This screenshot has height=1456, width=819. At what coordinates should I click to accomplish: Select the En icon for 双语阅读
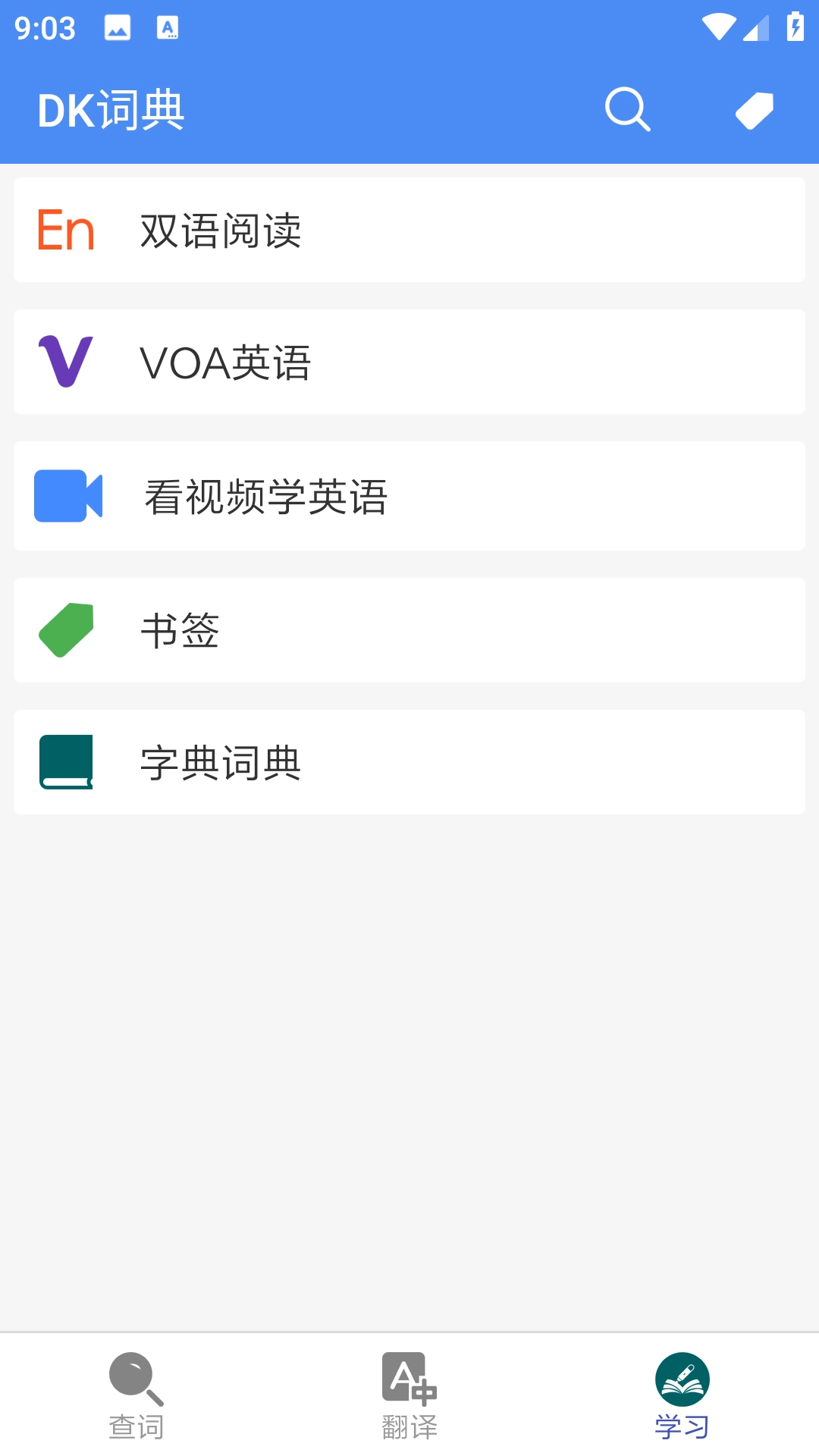66,230
